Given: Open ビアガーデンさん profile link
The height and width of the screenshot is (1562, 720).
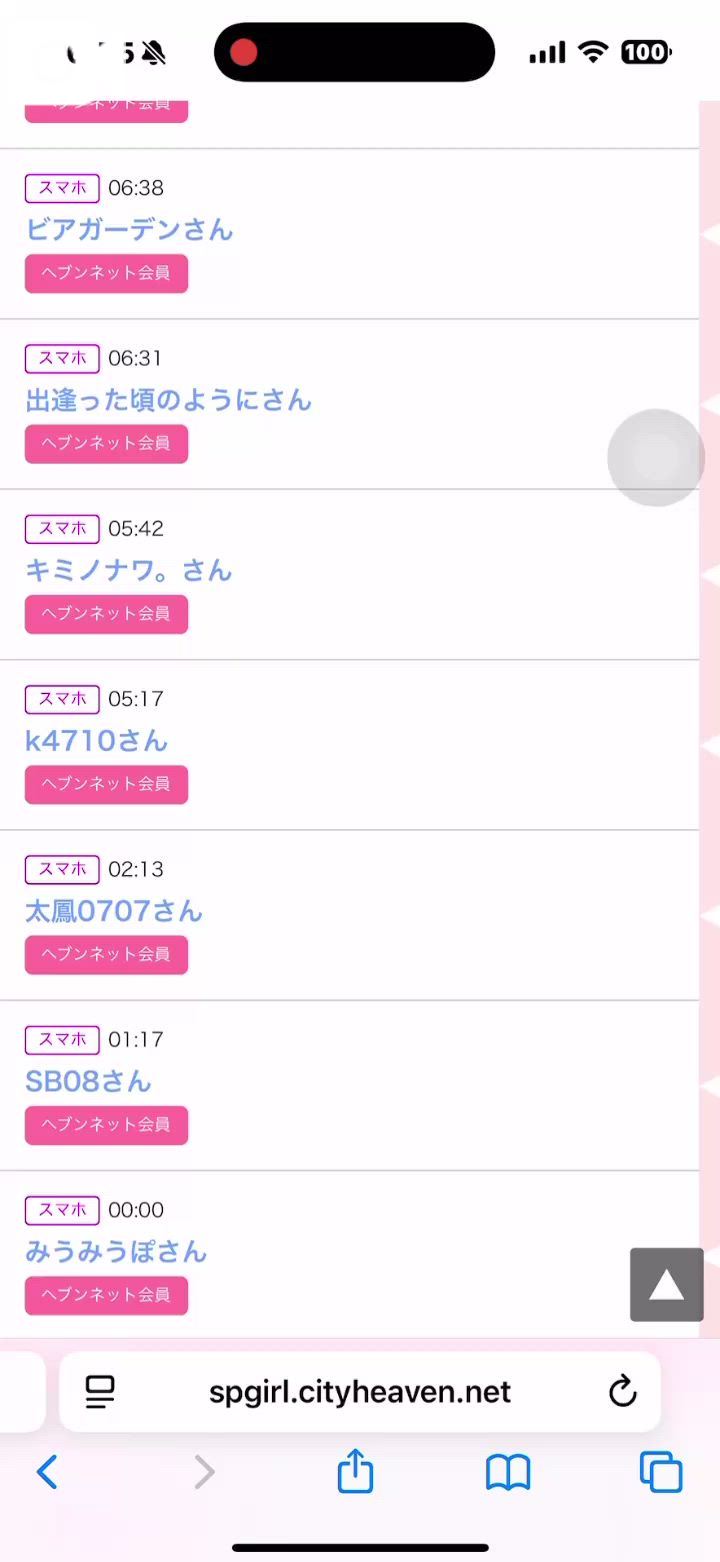Looking at the screenshot, I should click(x=129, y=230).
